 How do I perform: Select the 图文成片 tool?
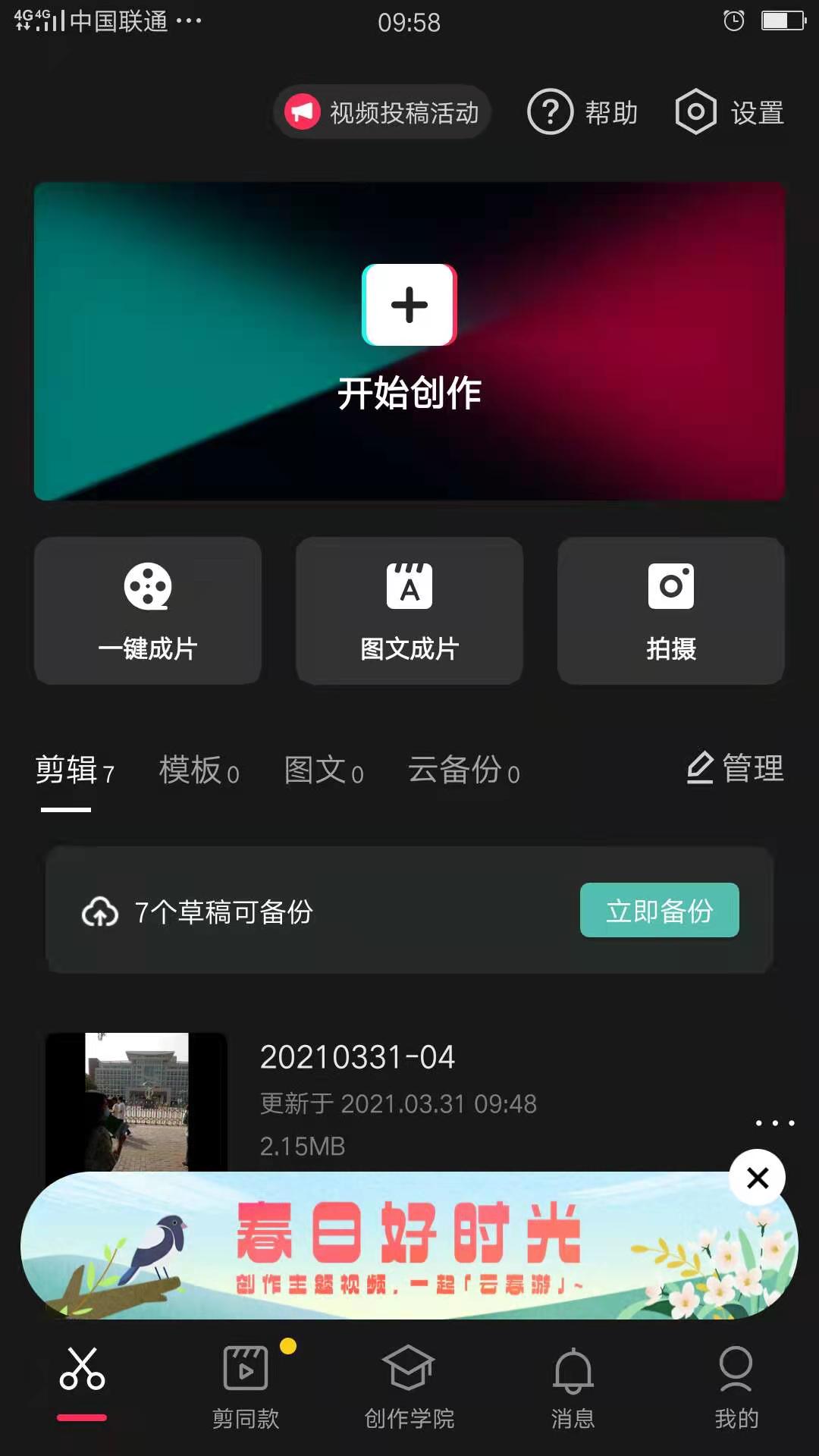(409, 610)
